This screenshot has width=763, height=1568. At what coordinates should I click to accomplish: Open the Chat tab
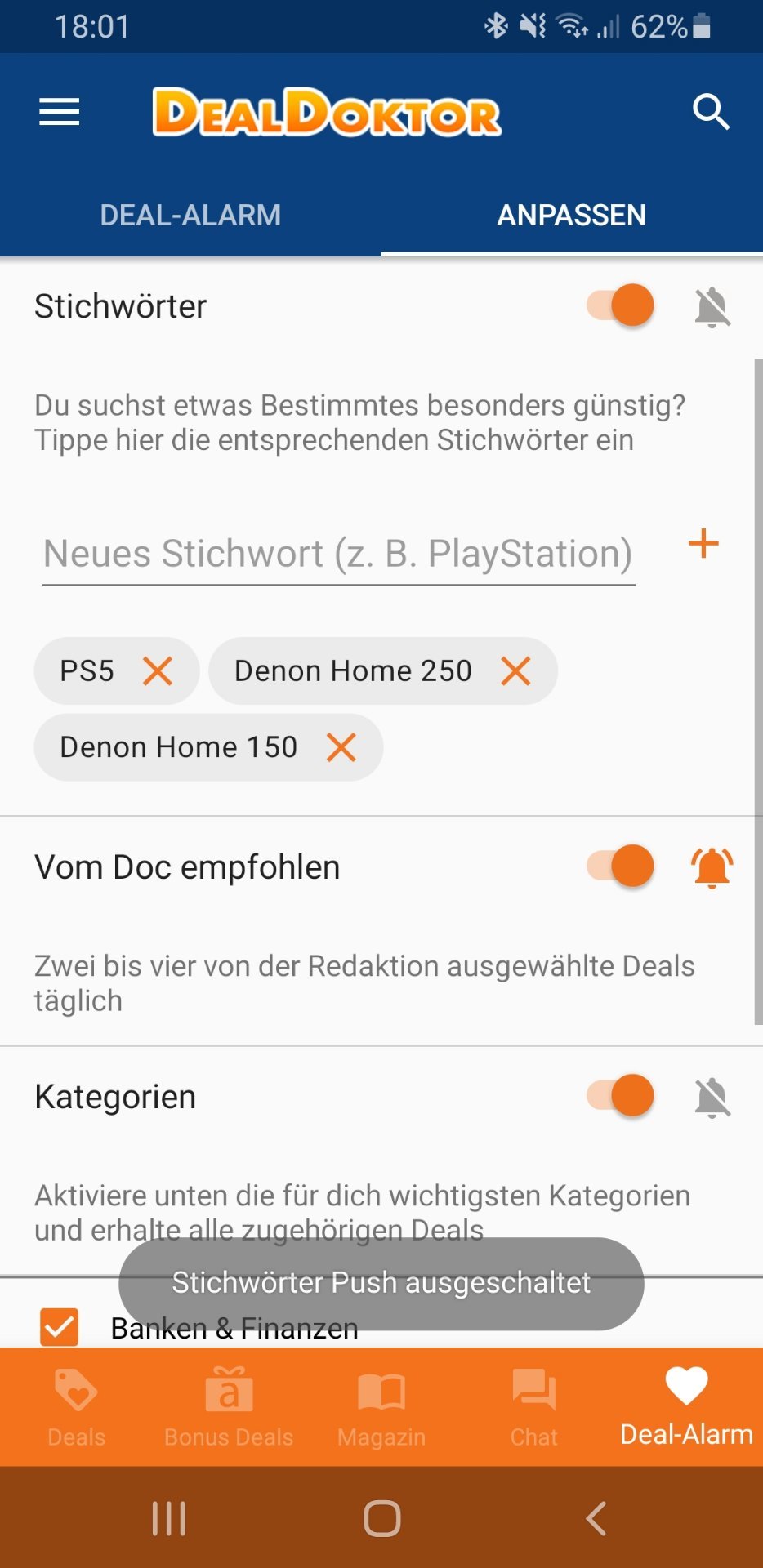tap(534, 1407)
